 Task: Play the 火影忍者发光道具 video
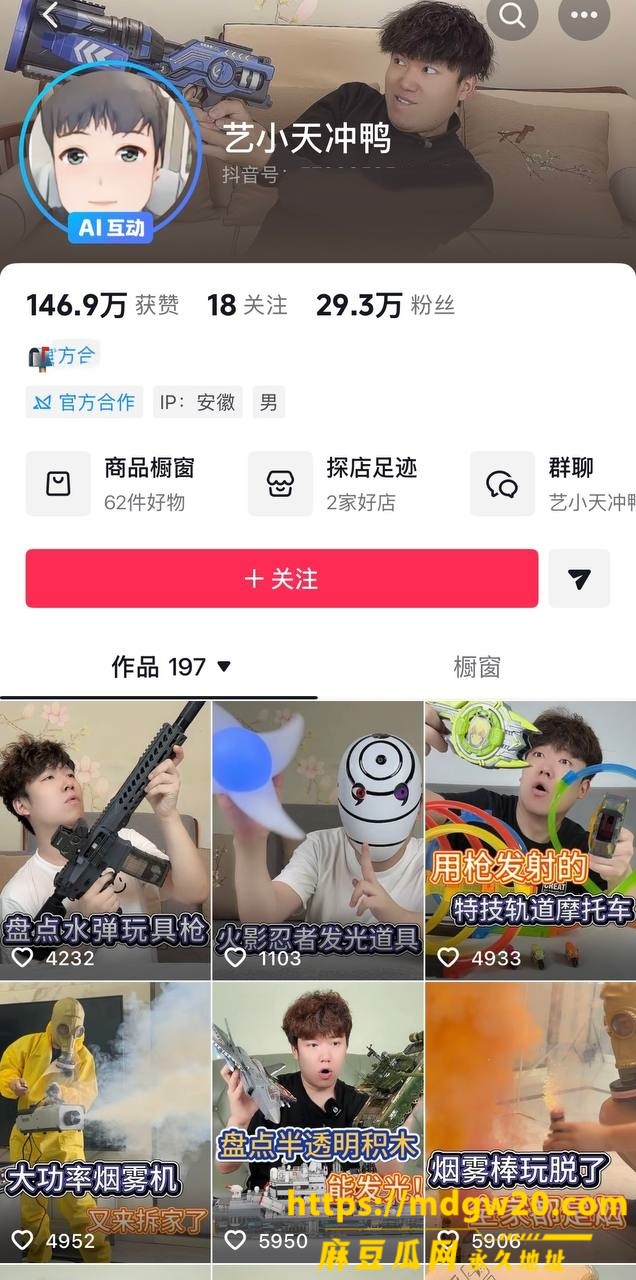[317, 840]
